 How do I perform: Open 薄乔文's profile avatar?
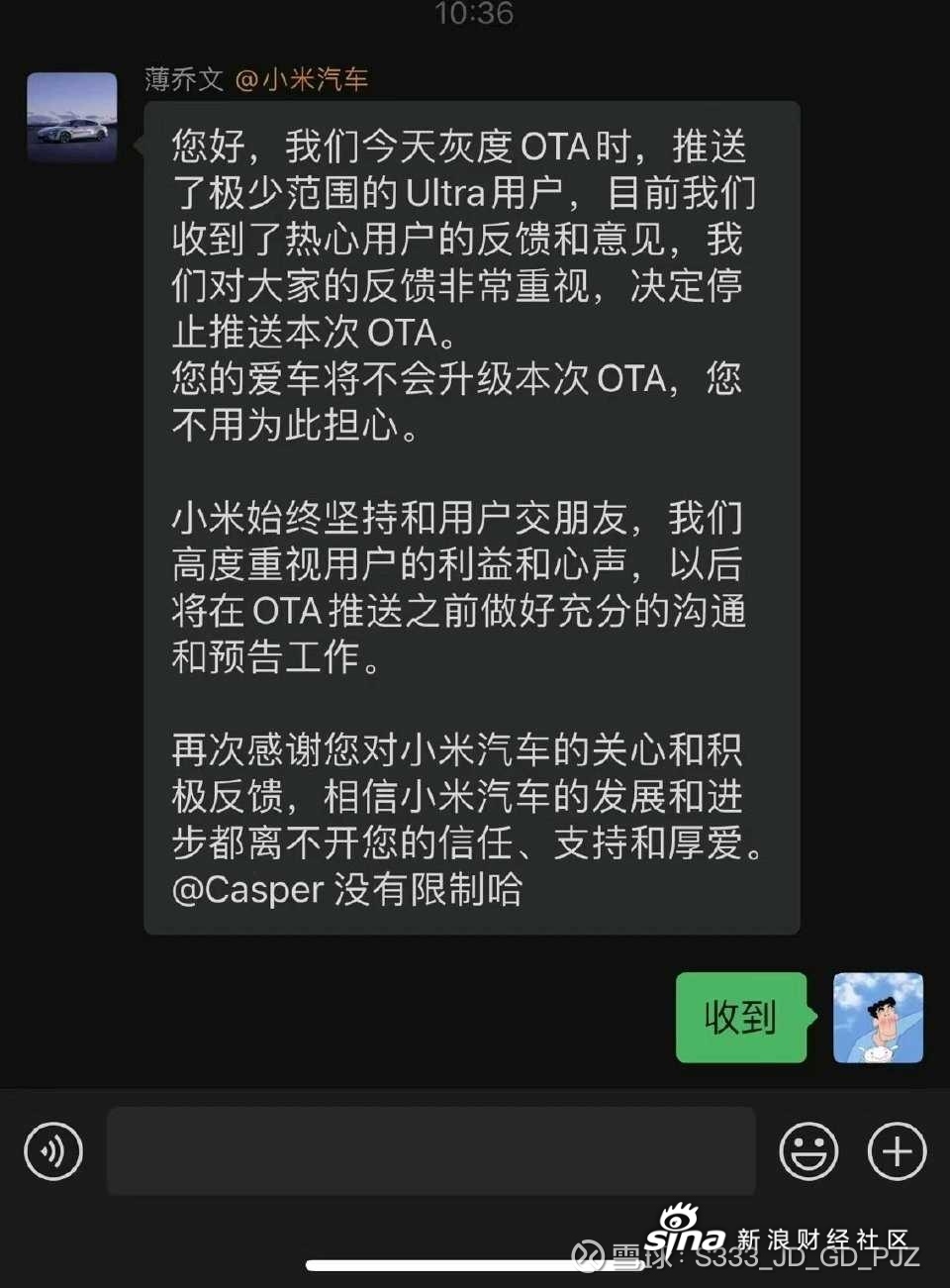71,118
